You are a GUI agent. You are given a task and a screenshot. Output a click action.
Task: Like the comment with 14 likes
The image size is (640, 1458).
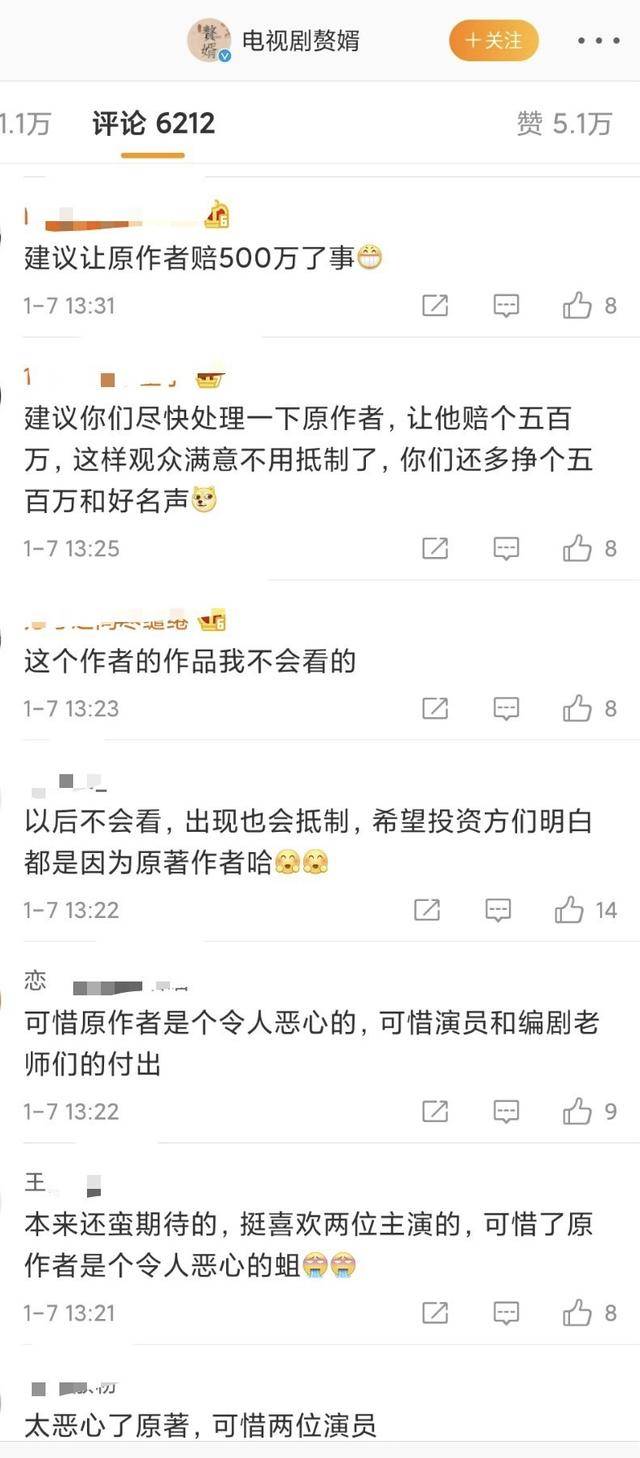[570, 910]
